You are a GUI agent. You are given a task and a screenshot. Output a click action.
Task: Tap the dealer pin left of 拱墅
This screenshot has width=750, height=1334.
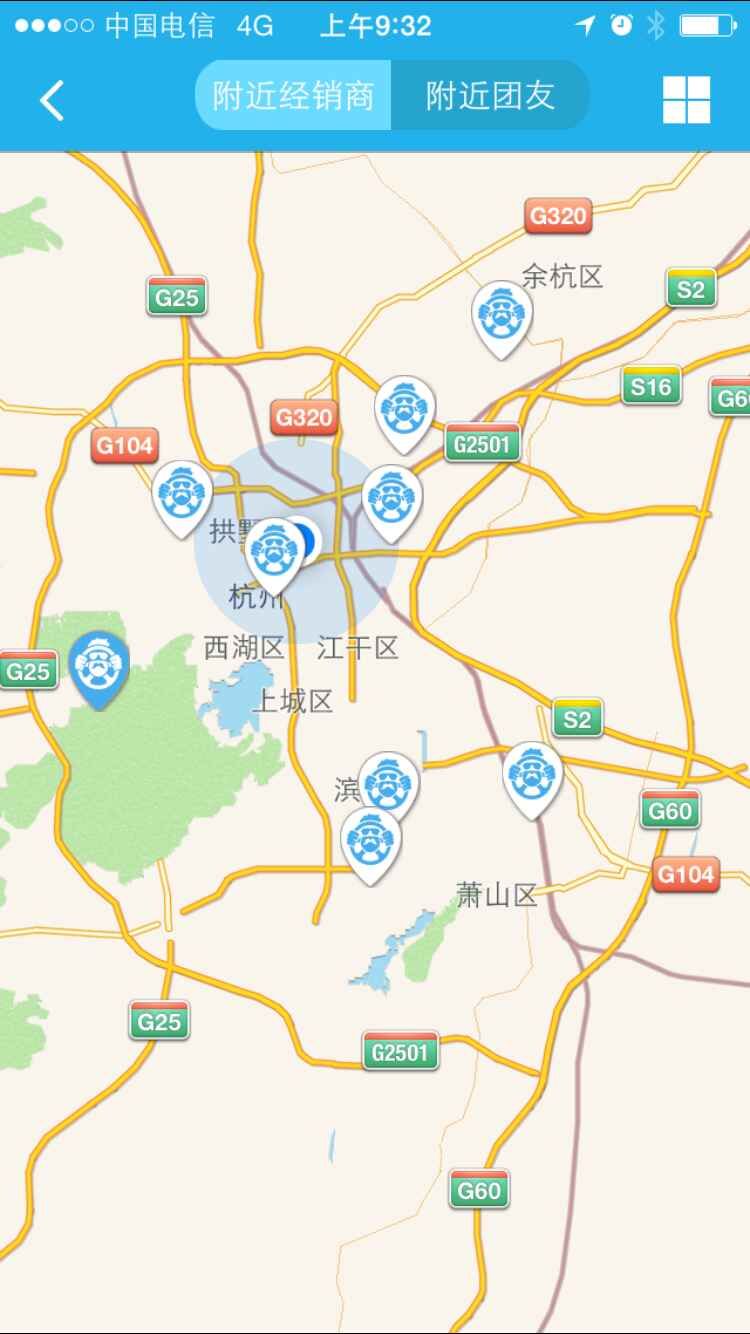click(182, 494)
